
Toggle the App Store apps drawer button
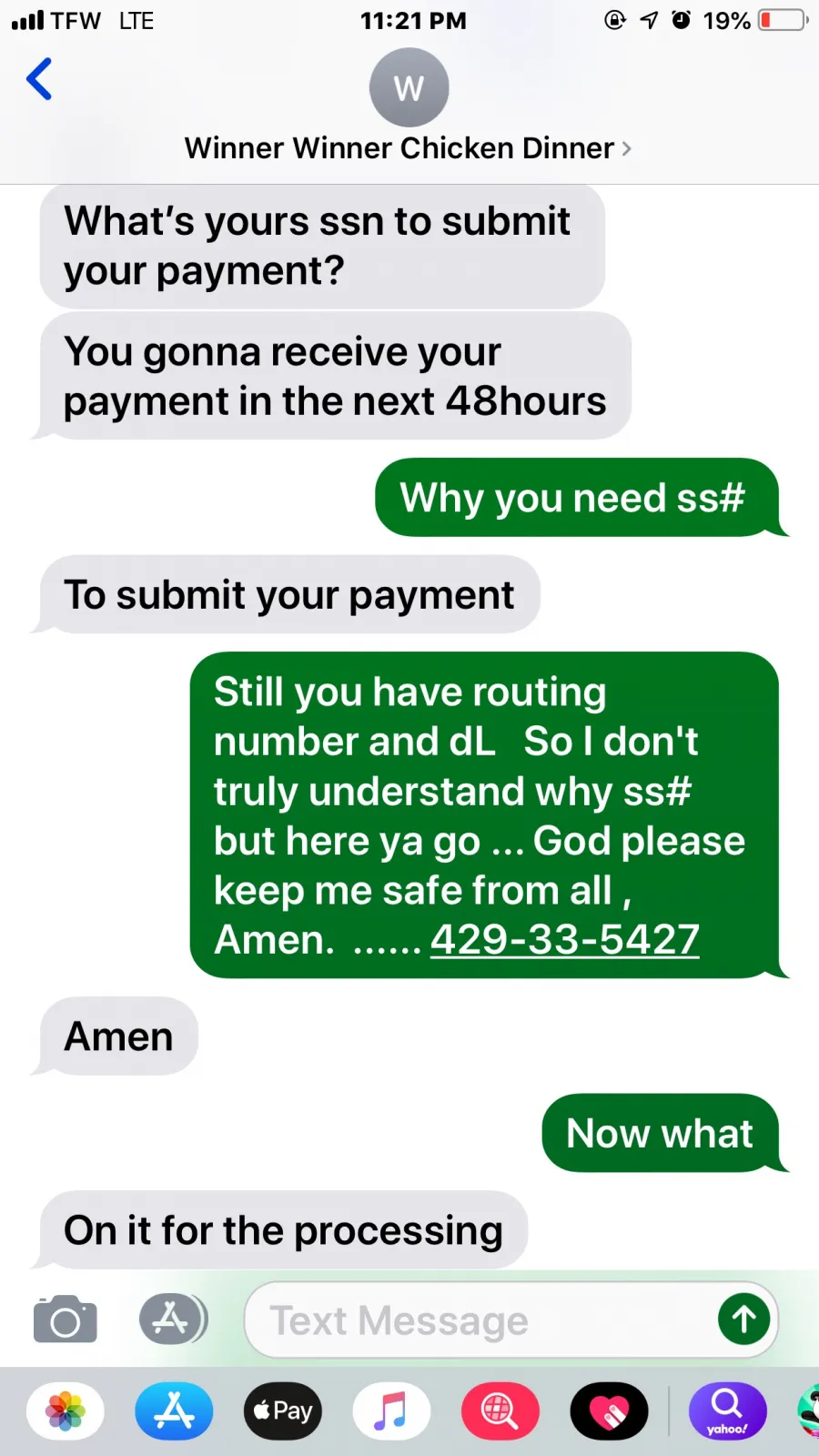(173, 1319)
